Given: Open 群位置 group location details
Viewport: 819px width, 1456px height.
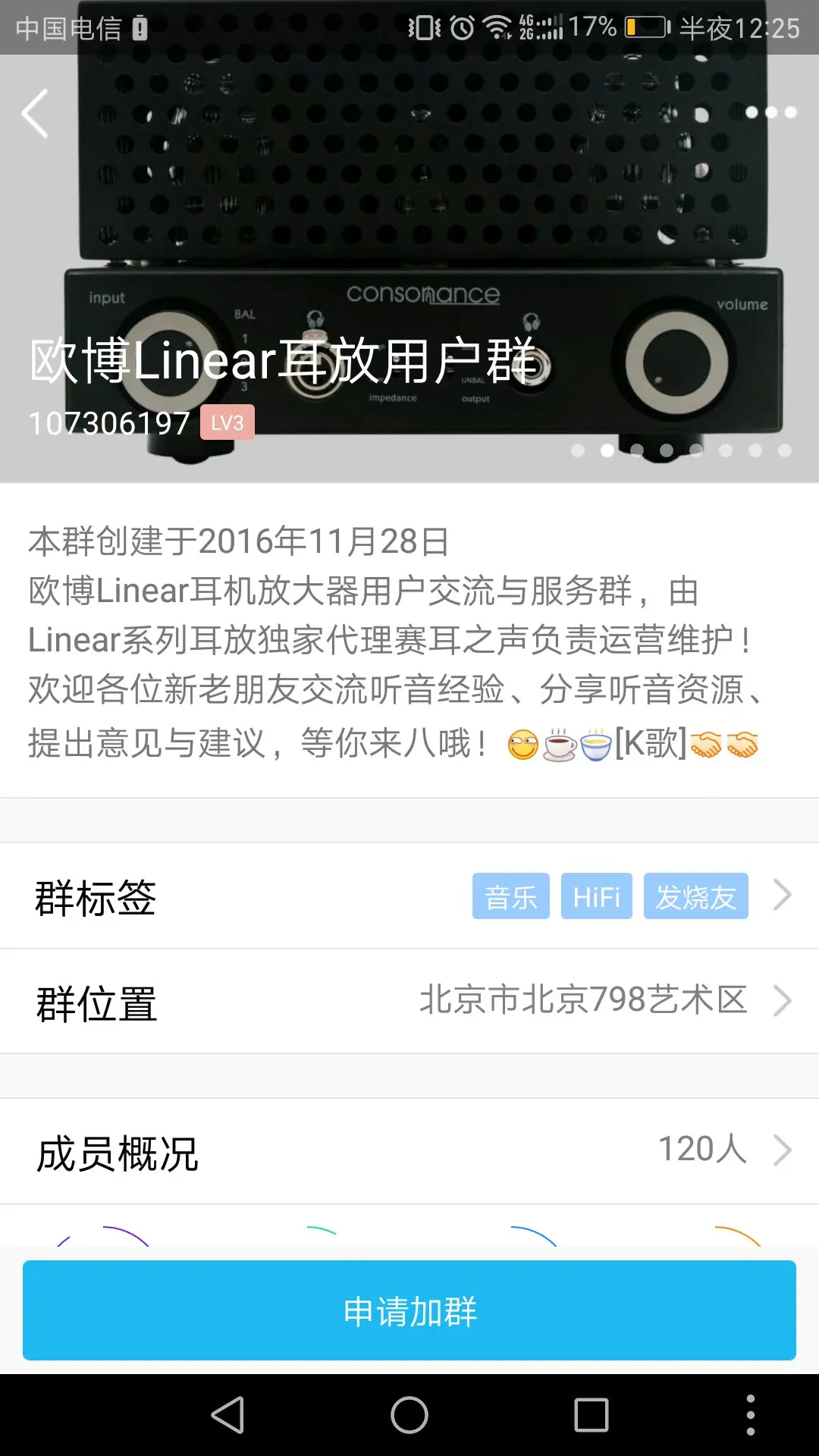Looking at the screenshot, I should point(409,1001).
